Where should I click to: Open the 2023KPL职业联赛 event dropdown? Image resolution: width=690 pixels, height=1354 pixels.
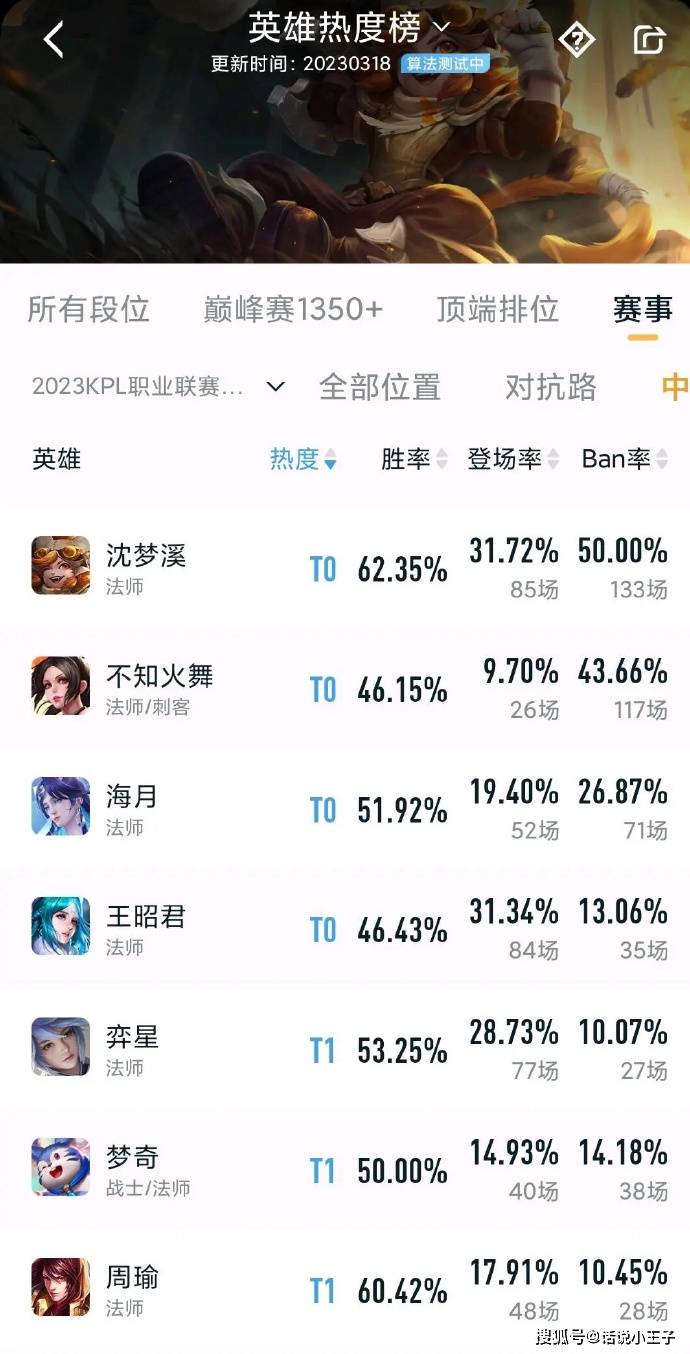pos(158,387)
